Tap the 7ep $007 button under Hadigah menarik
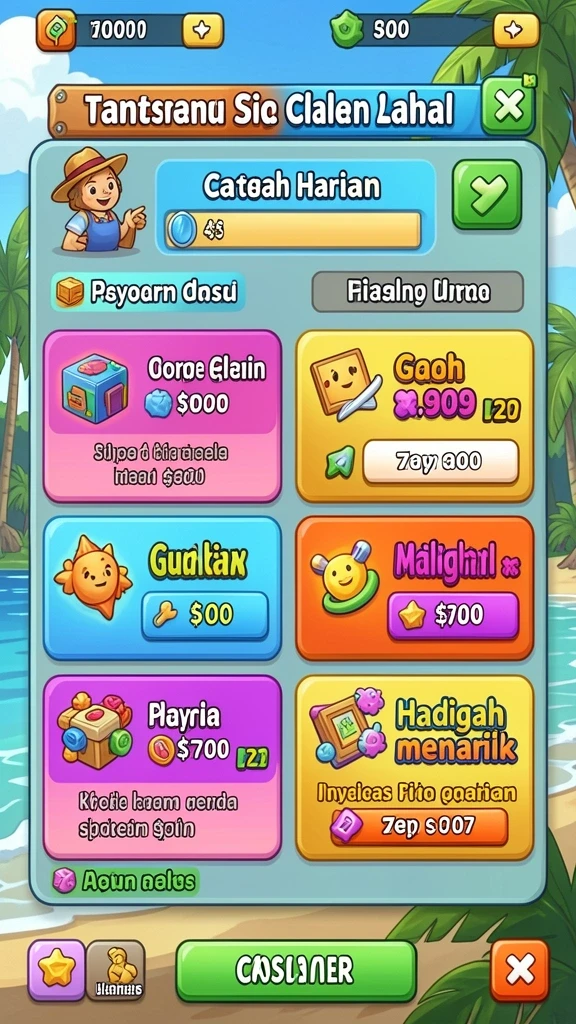Screen dimensions: 576x1024 click(419, 826)
